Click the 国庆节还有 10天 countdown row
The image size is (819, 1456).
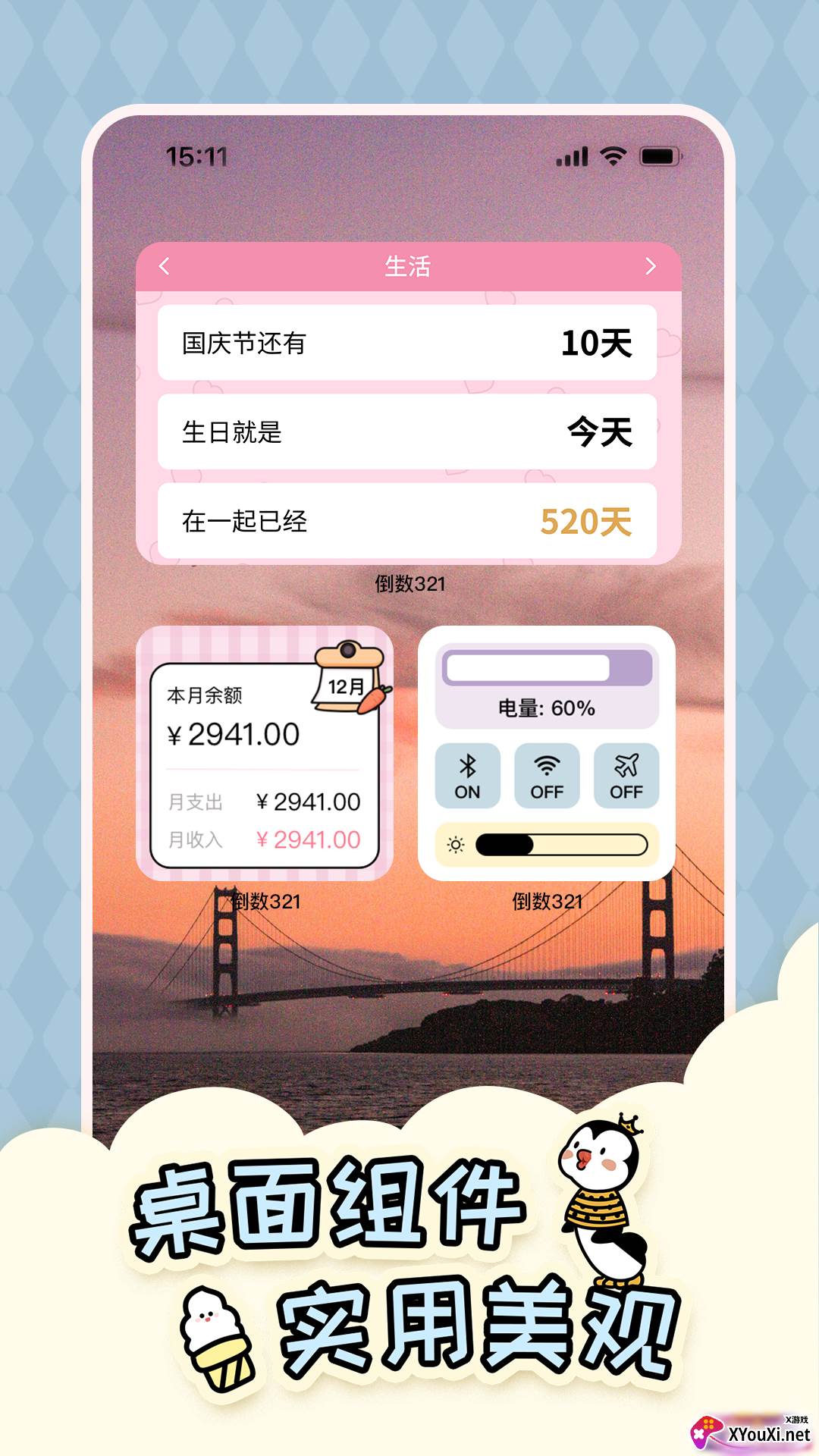coord(407,345)
